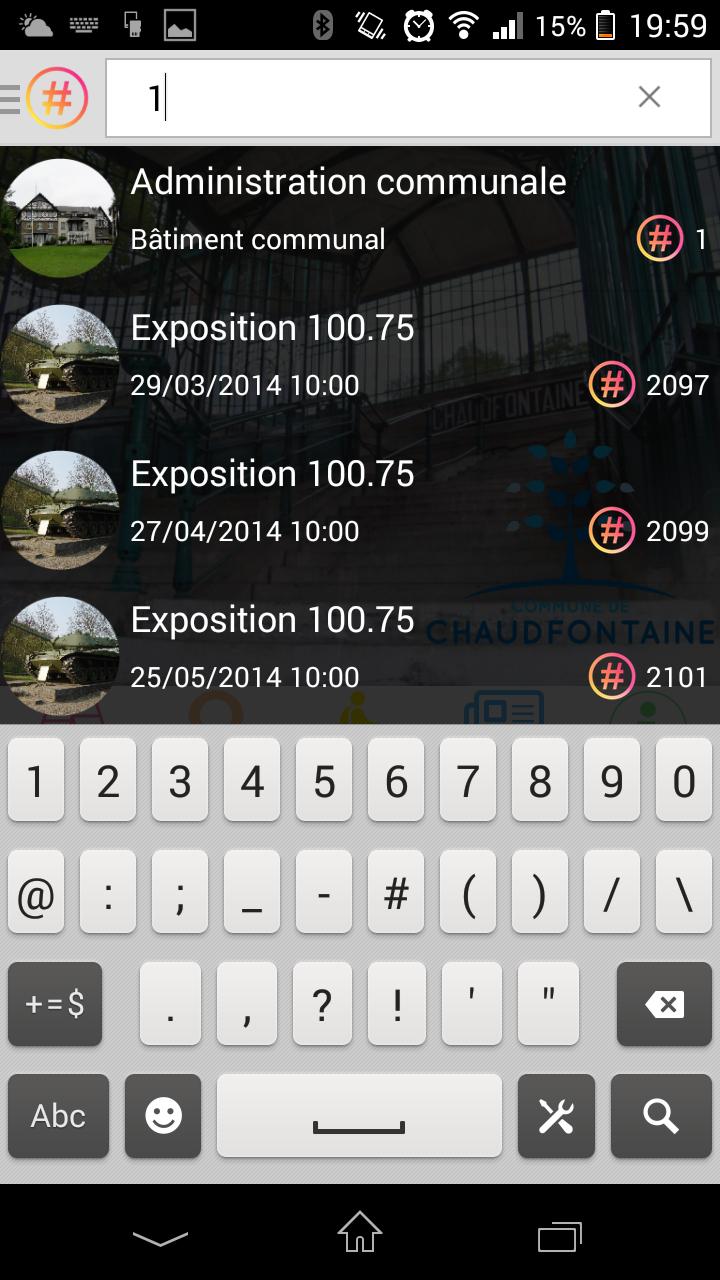Hide the keyboard with the down arrow
The width and height of the screenshot is (720, 1280).
[160, 1237]
